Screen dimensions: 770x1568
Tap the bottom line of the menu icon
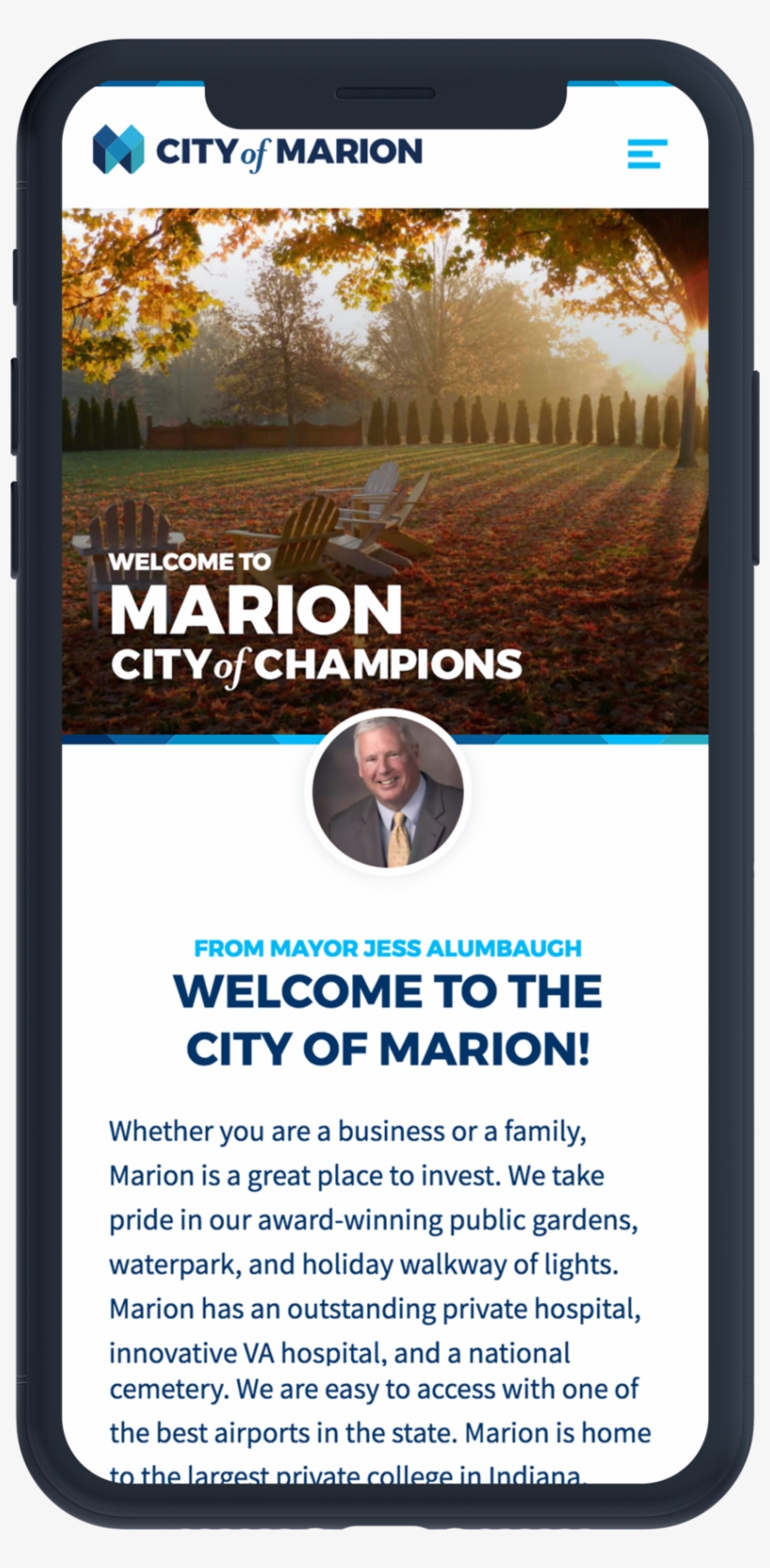tap(646, 166)
